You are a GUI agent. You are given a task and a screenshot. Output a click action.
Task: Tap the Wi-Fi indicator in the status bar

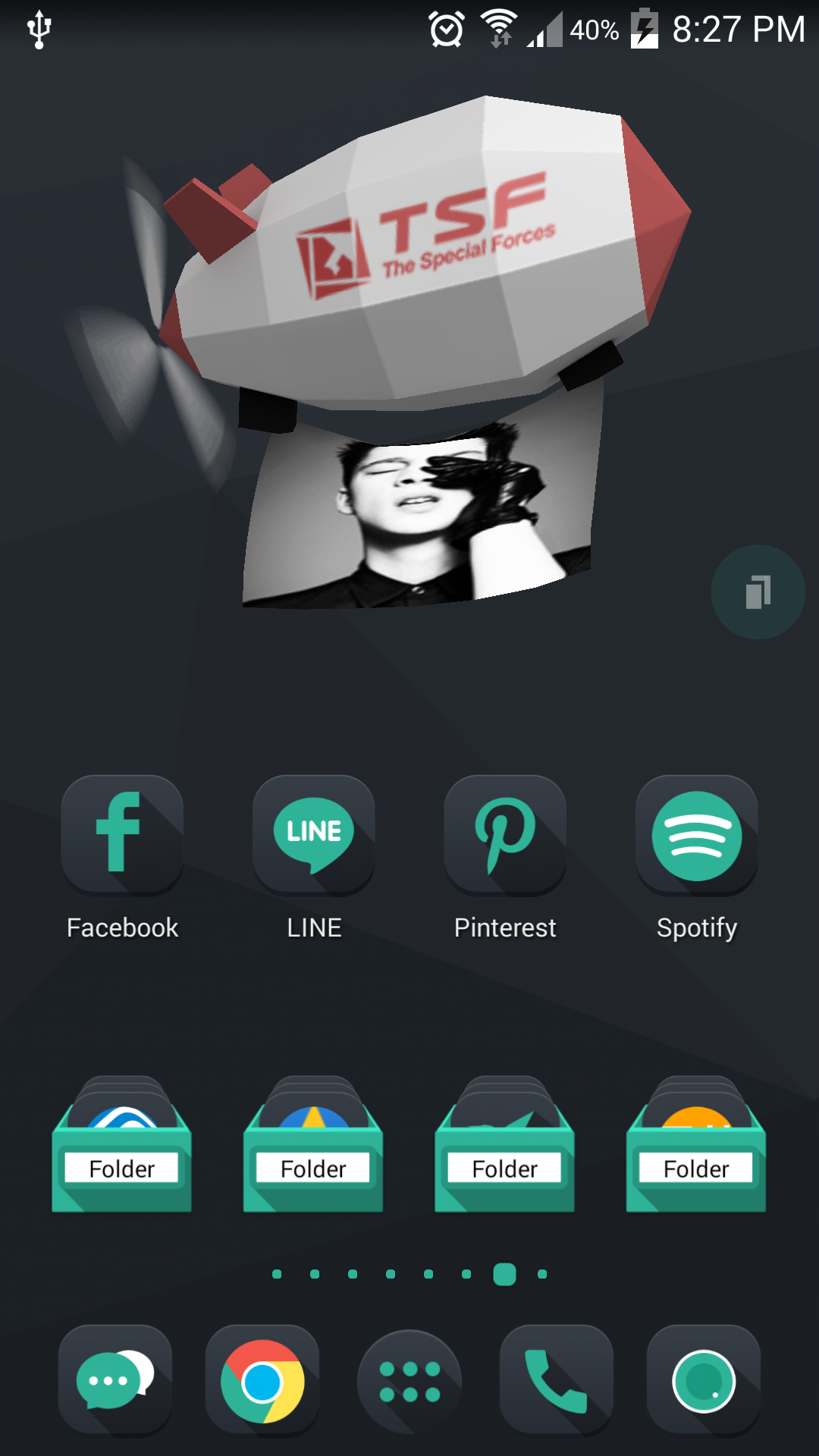pyautogui.click(x=498, y=27)
